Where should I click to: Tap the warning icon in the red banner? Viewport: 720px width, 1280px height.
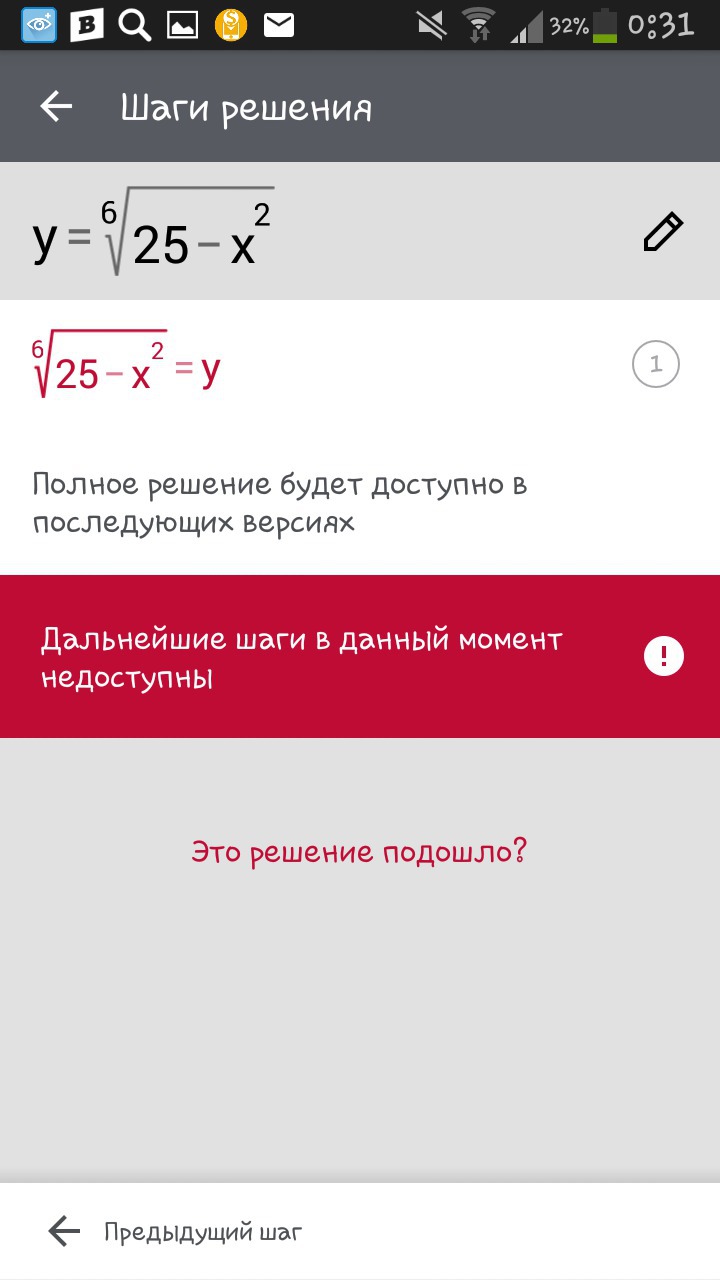pos(664,657)
